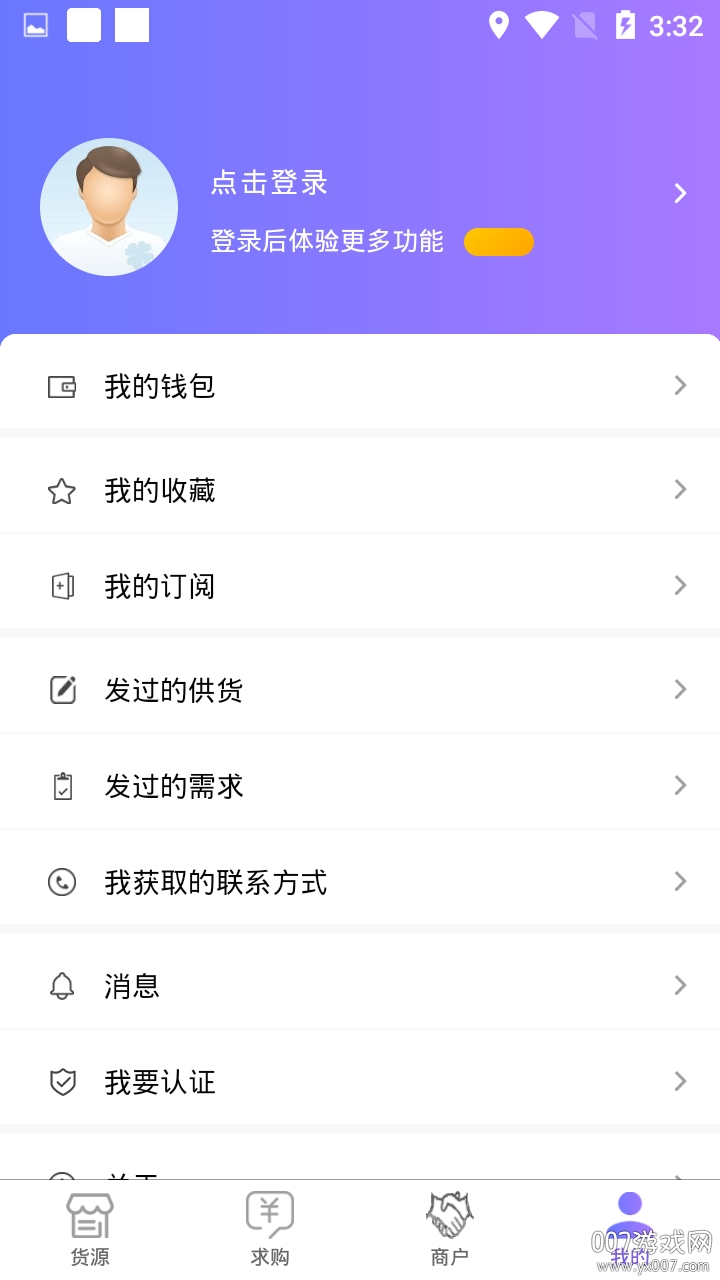Screen dimensions: 720x1280
Task: Start 我要认证 verification
Action: 360,1082
